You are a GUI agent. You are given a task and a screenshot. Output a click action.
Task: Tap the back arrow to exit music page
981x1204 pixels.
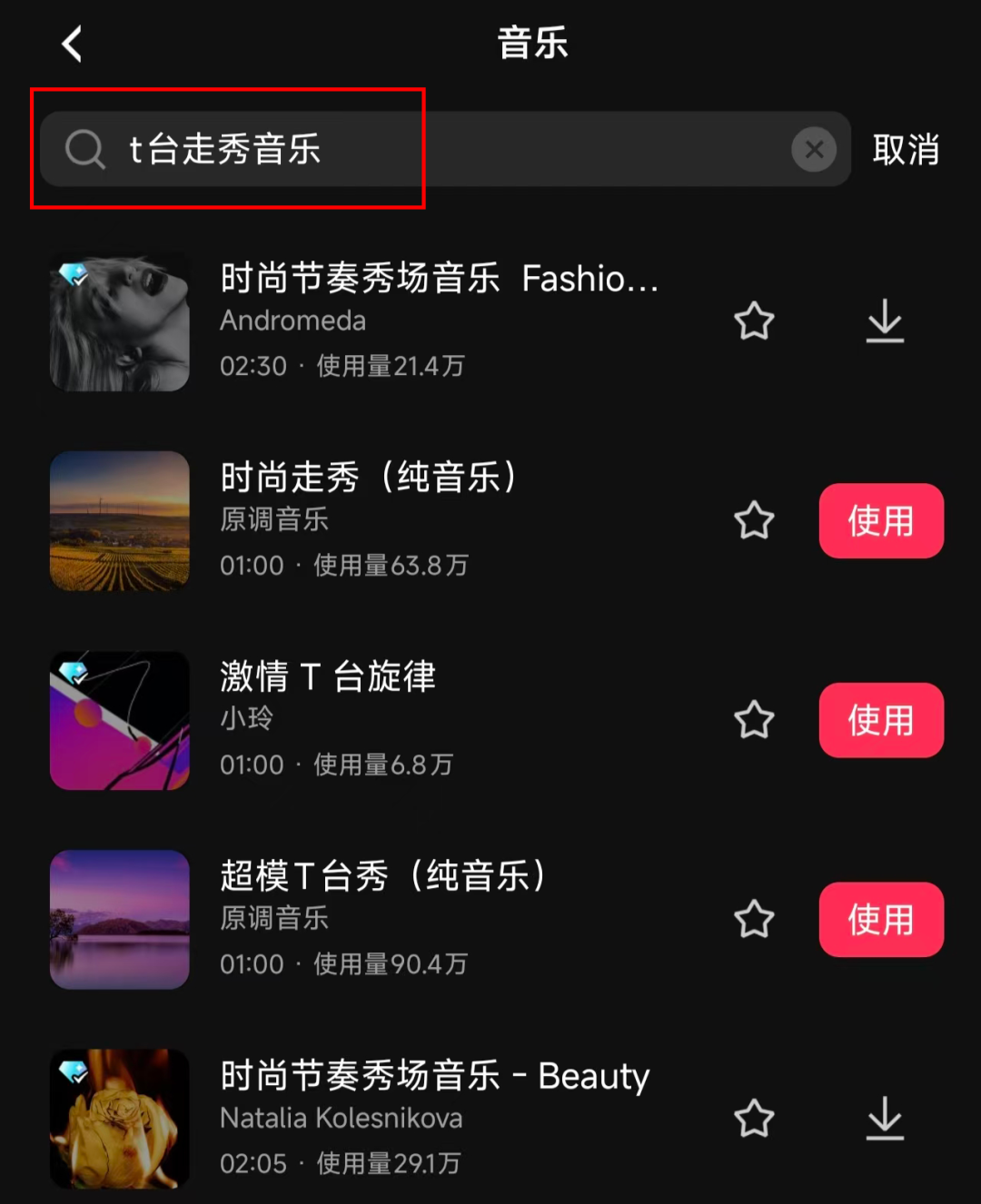click(72, 43)
